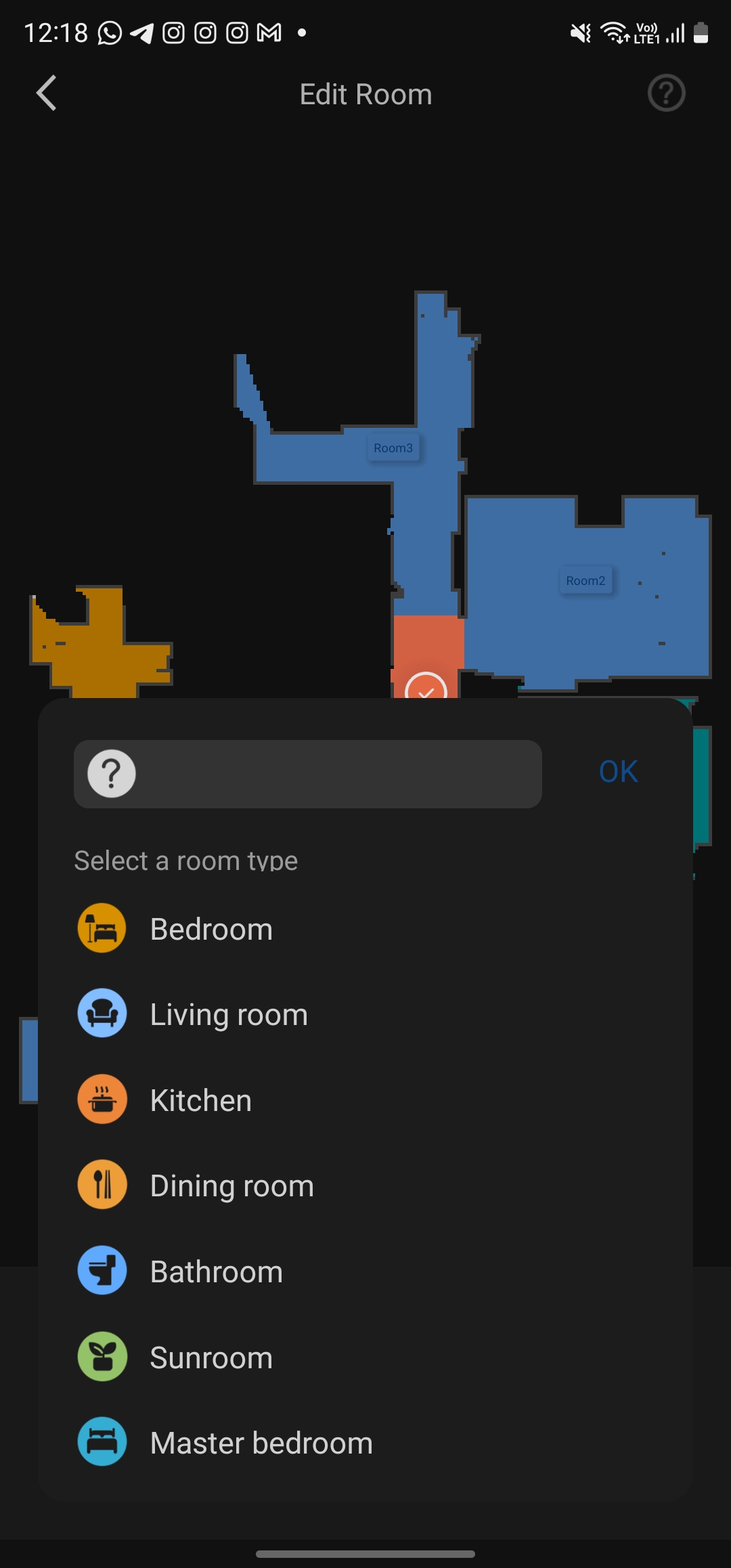Select Master bedroom as room type
The height and width of the screenshot is (1568, 731).
pos(261,1443)
